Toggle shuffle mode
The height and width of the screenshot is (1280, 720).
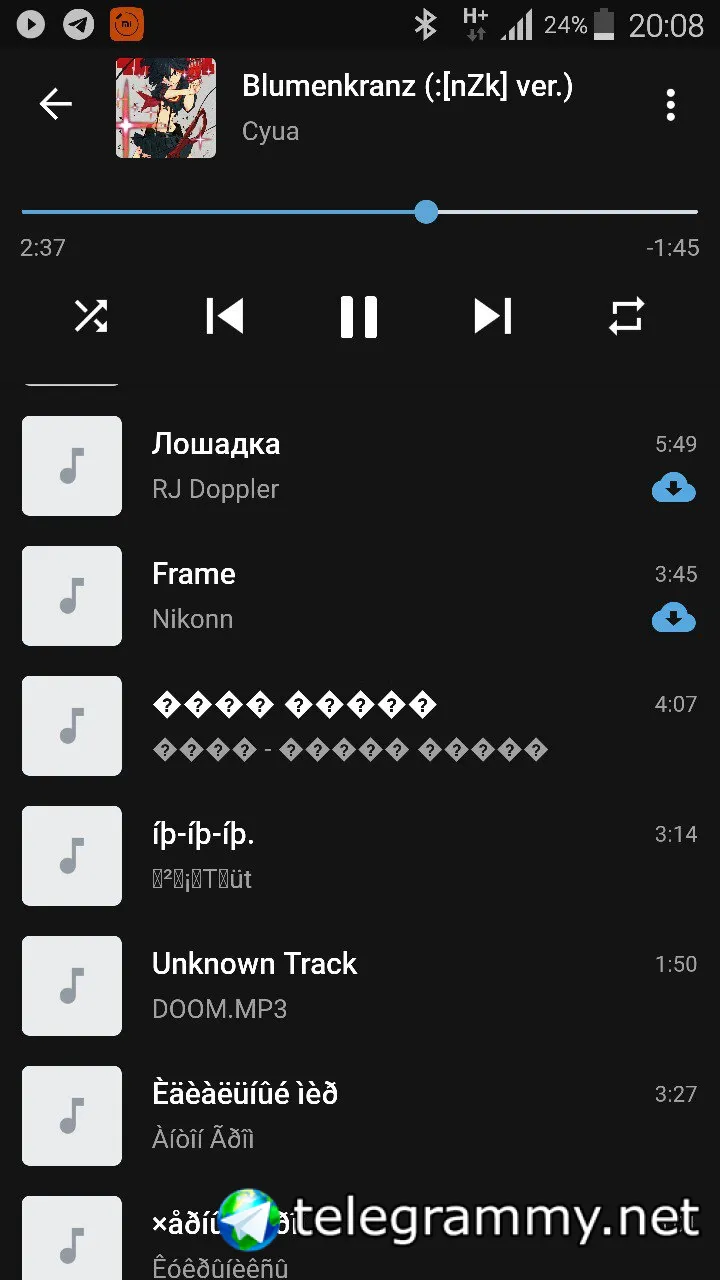[x=91, y=316]
